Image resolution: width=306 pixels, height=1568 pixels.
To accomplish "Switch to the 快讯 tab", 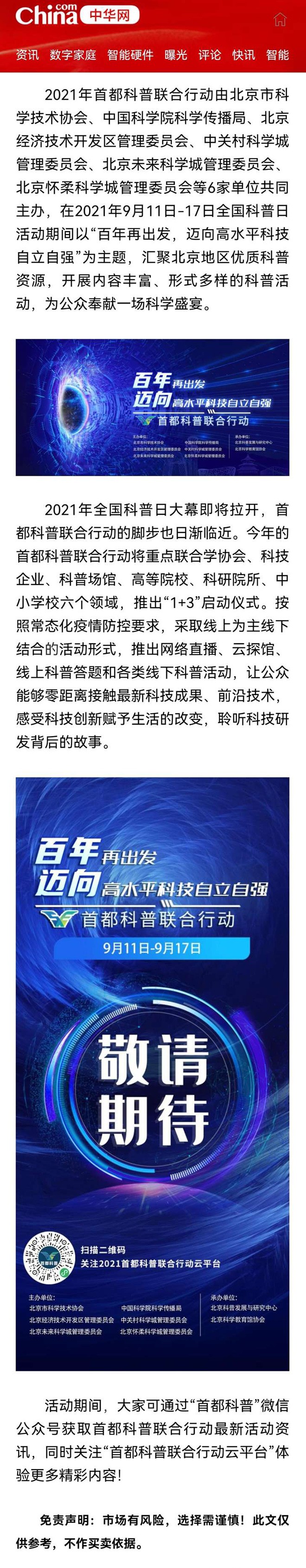I will pyautogui.click(x=243, y=55).
